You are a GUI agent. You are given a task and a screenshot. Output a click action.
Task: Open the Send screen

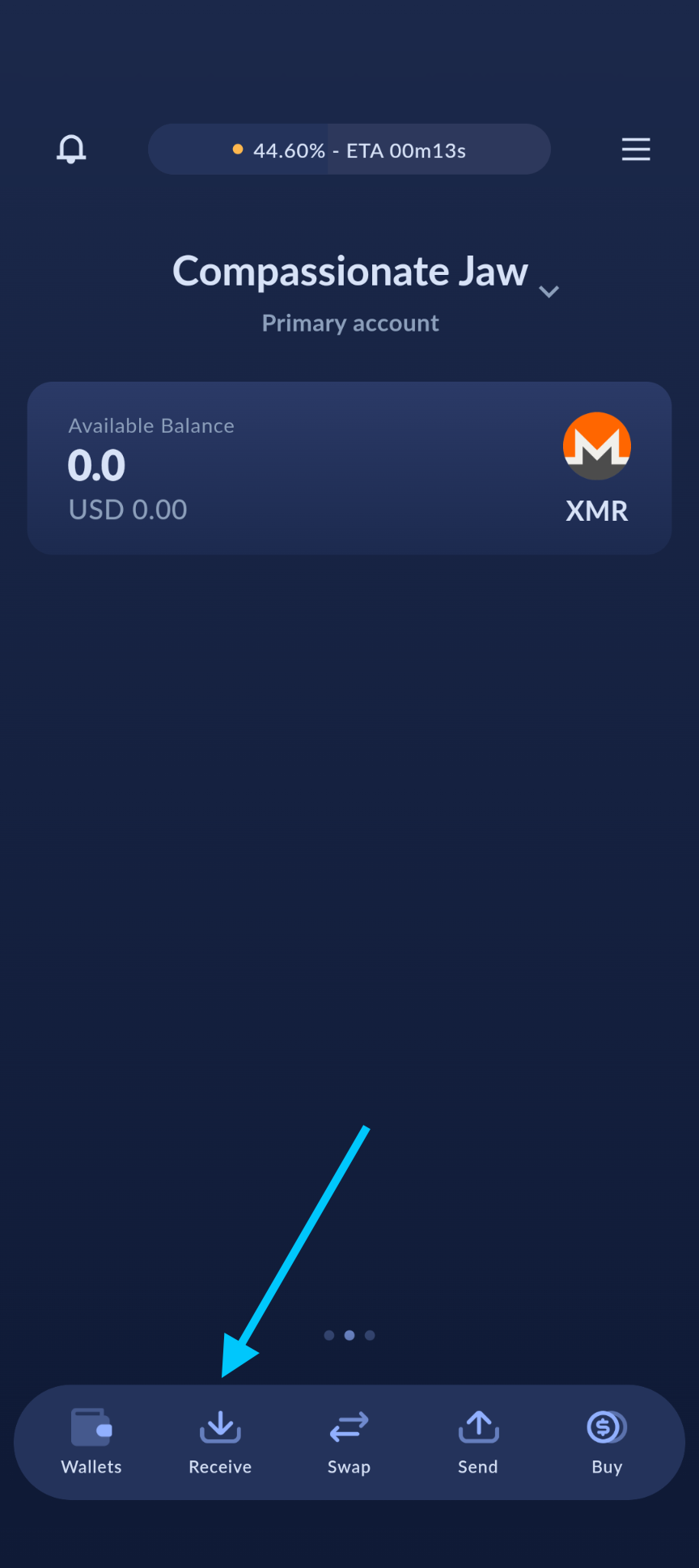[x=478, y=1442]
